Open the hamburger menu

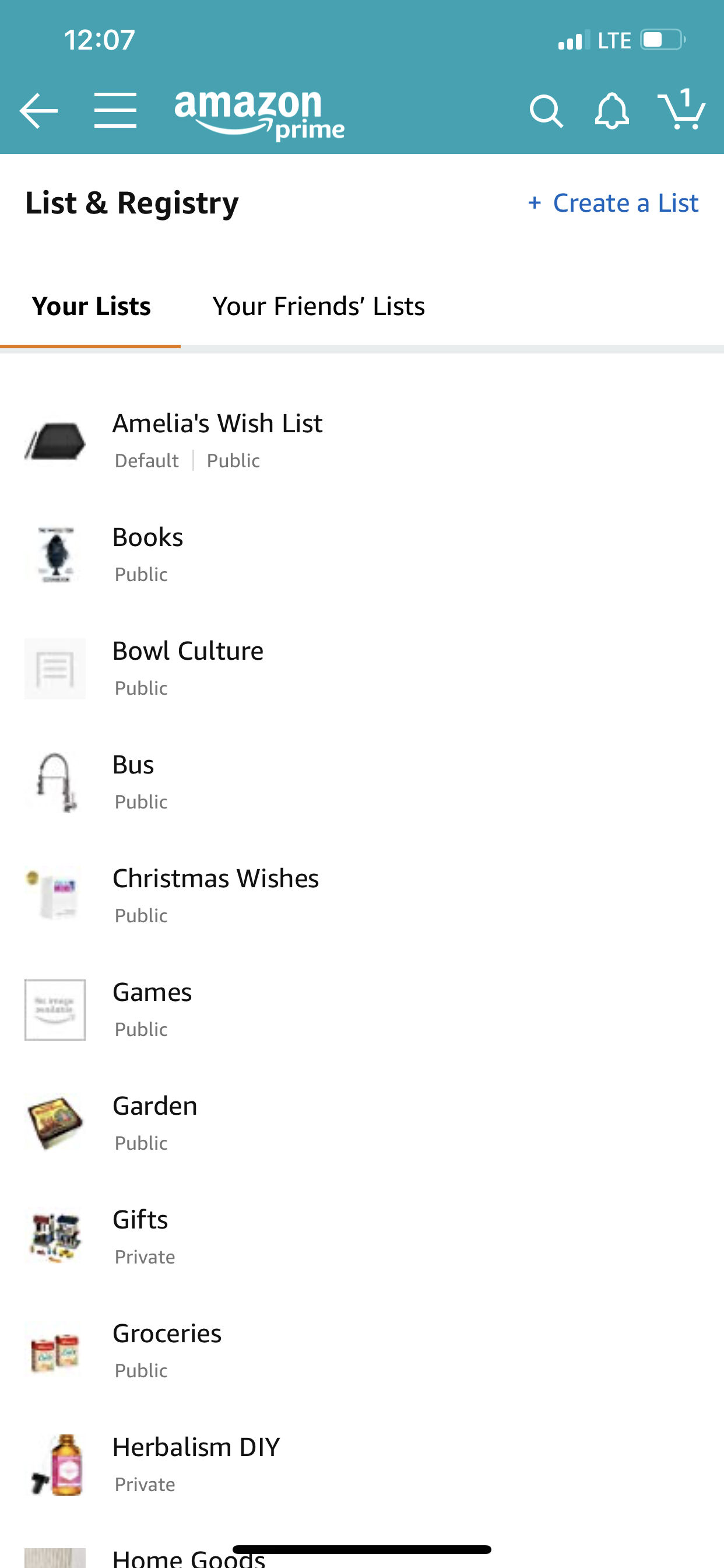(115, 111)
